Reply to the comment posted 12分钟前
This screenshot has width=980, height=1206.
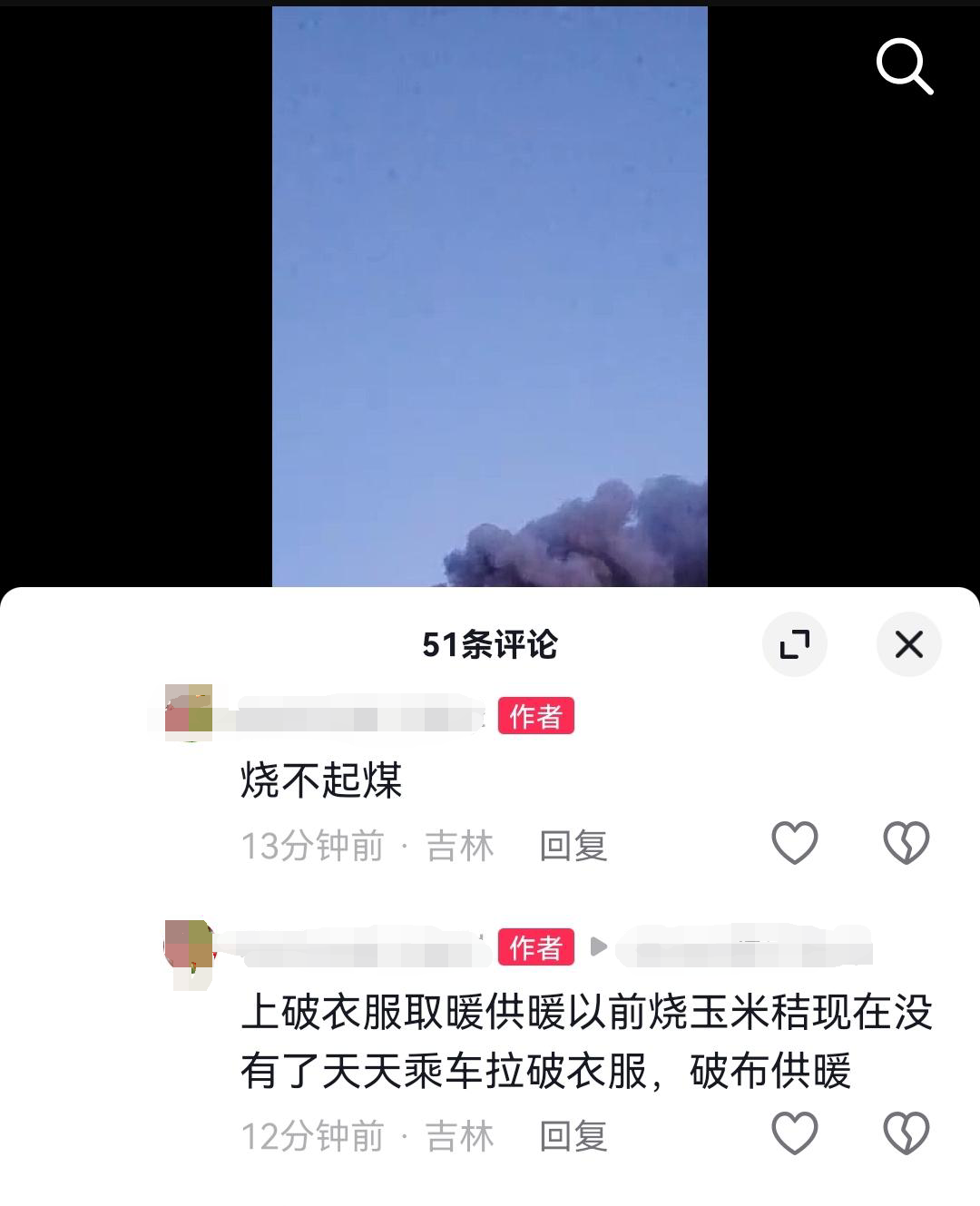click(573, 1136)
